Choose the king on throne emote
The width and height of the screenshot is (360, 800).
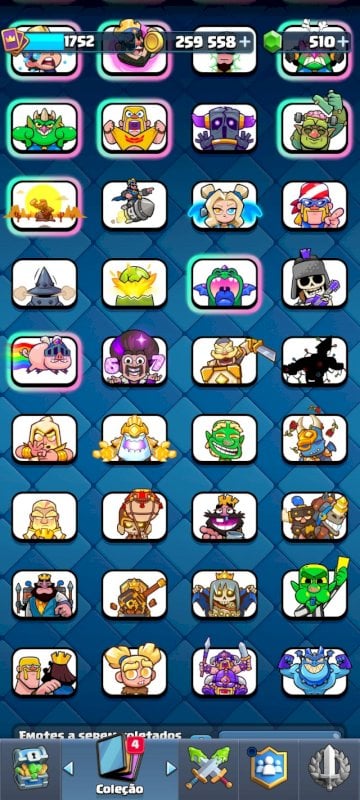44,593
